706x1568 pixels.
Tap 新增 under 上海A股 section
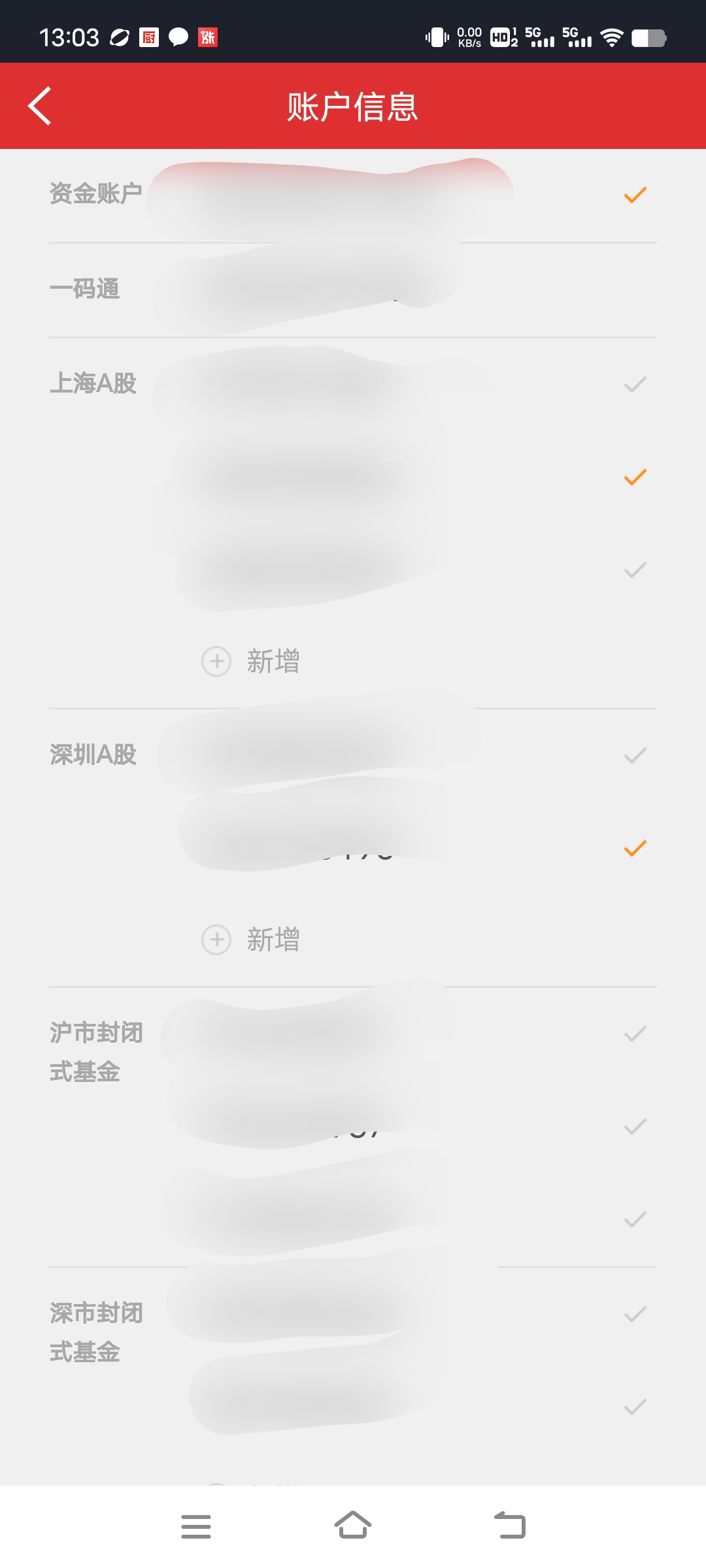(x=252, y=661)
